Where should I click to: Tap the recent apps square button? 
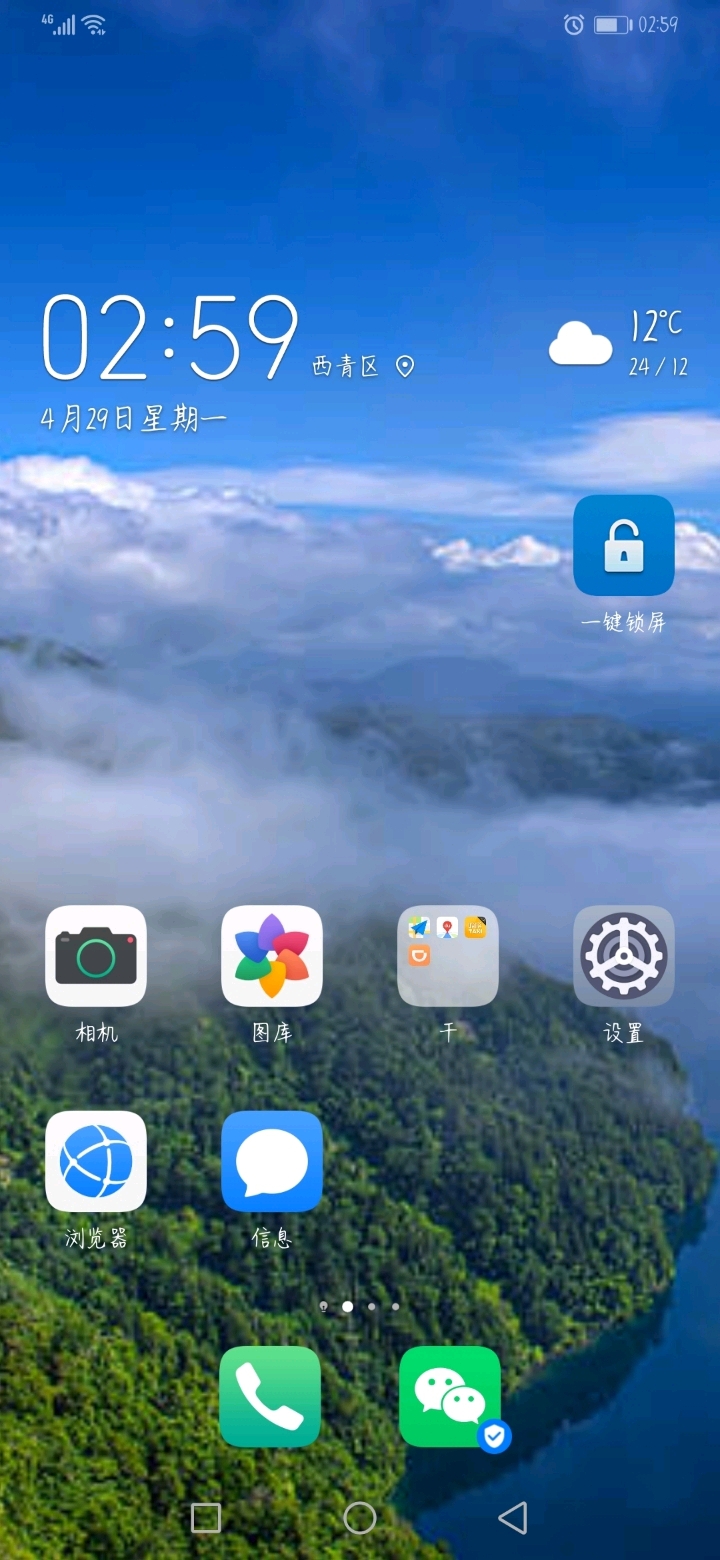[x=206, y=1518]
